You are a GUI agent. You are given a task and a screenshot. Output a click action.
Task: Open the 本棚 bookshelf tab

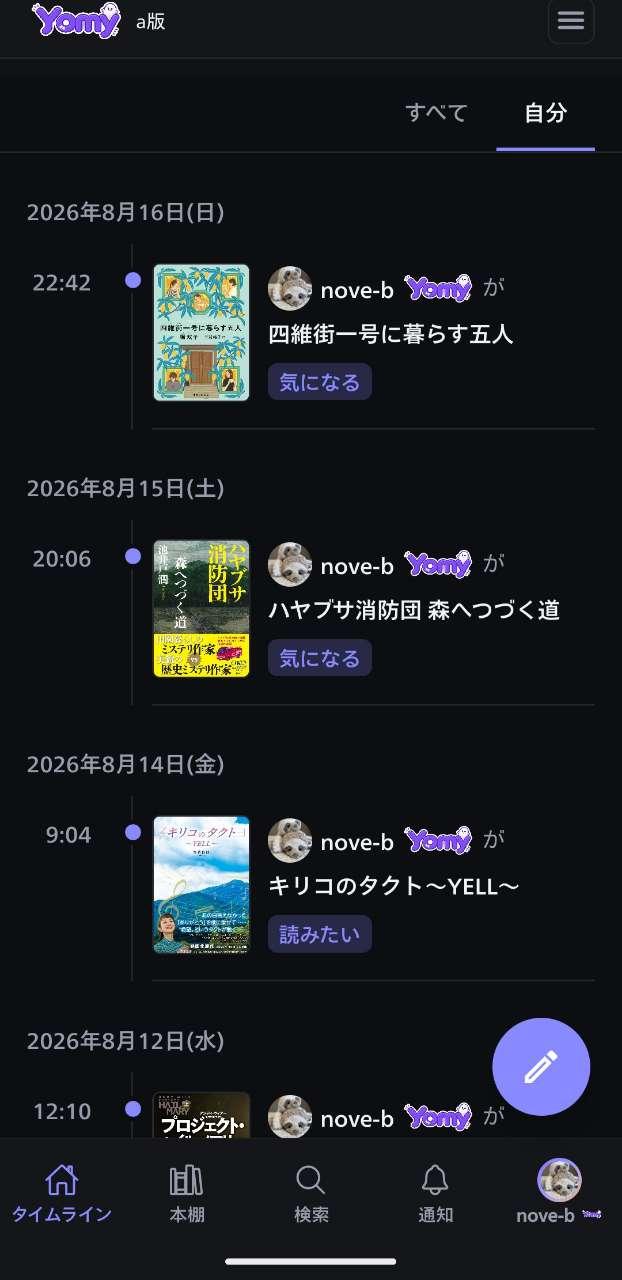(186, 1194)
